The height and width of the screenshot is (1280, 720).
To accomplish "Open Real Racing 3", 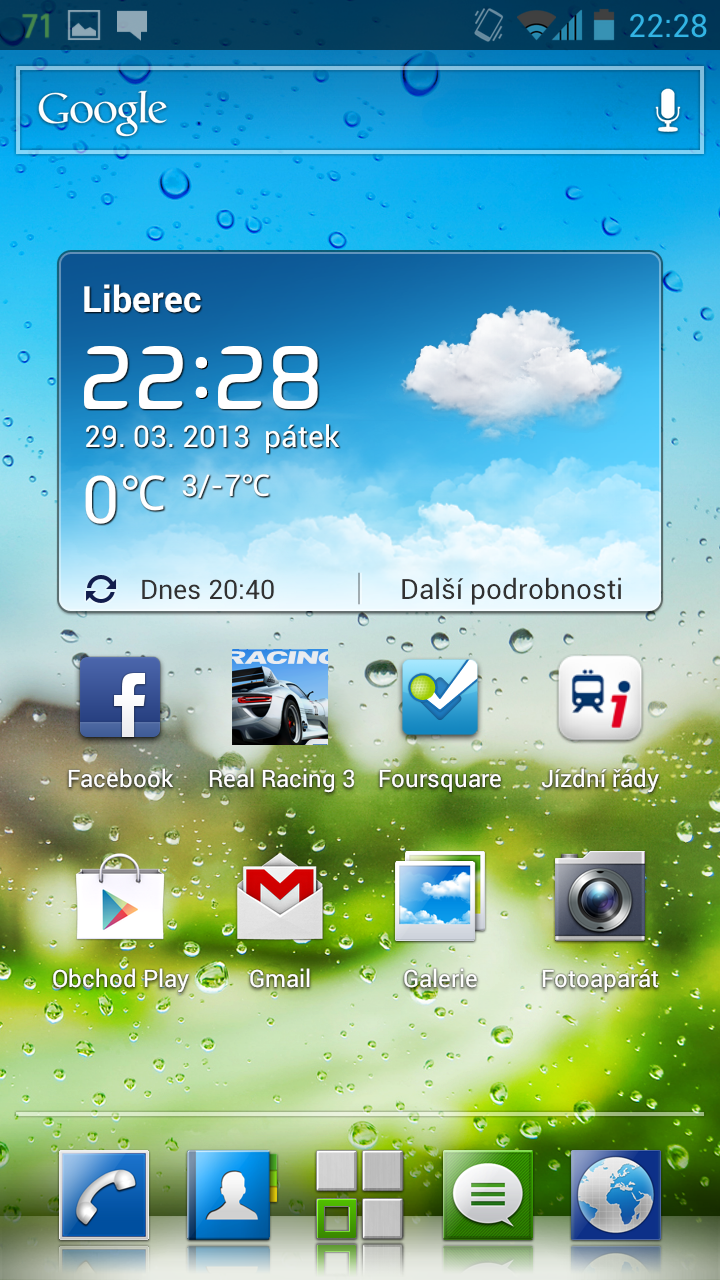I will tap(280, 698).
